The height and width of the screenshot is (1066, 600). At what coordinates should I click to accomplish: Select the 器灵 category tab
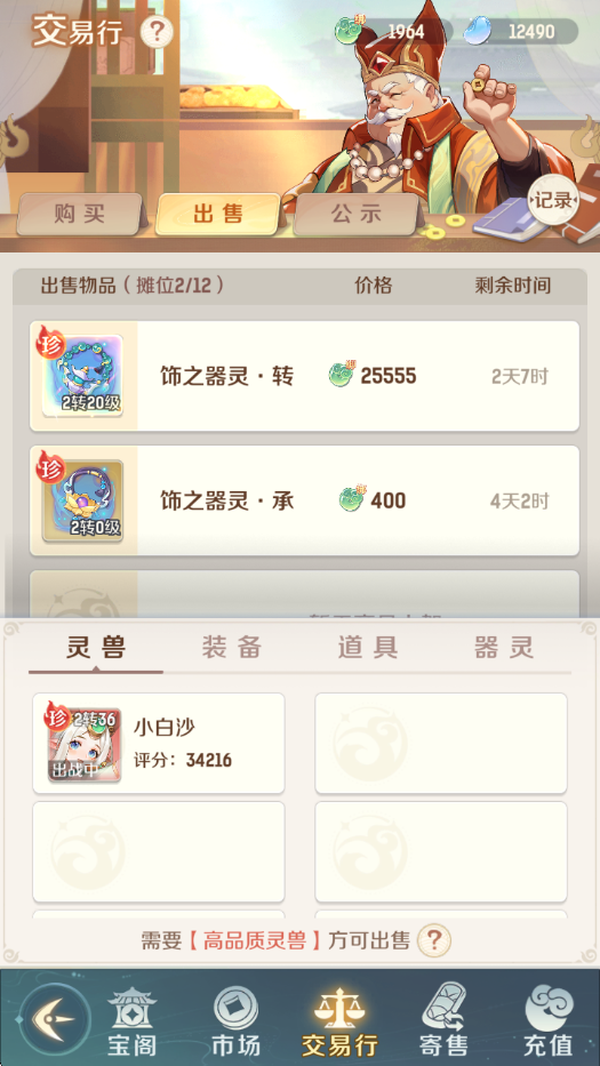click(x=503, y=648)
